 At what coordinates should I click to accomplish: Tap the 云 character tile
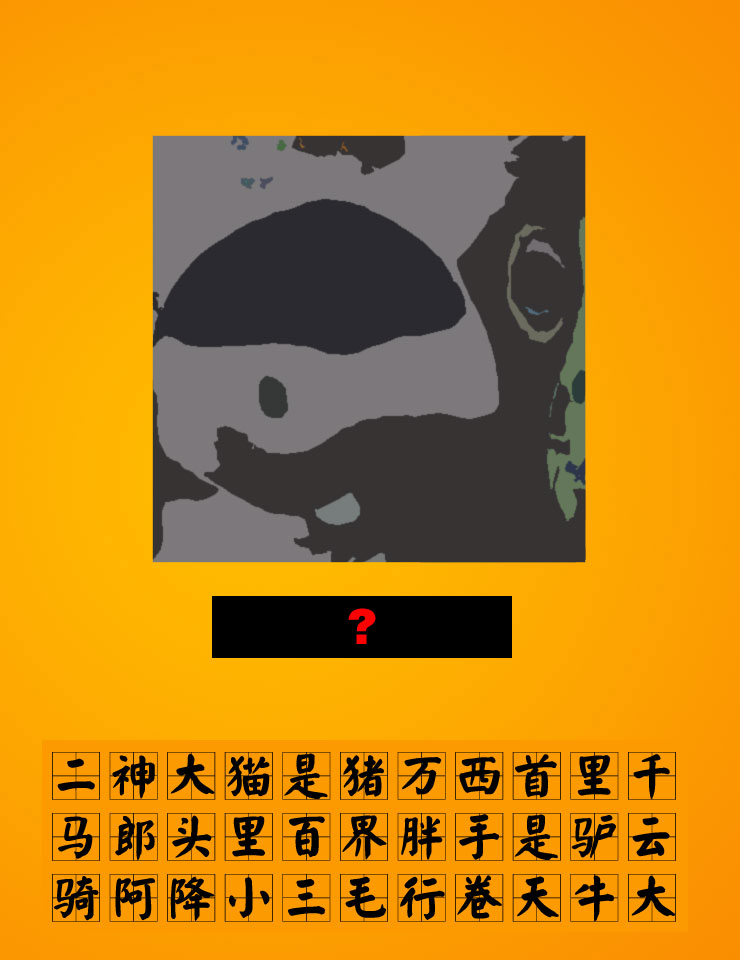coord(652,837)
